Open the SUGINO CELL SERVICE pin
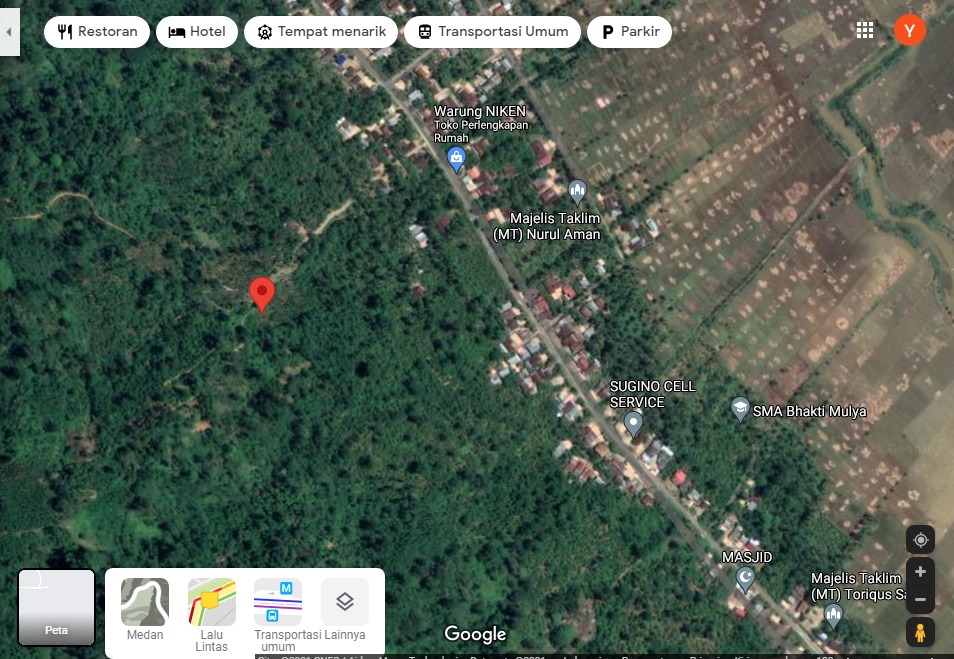This screenshot has height=659, width=954. [x=633, y=424]
